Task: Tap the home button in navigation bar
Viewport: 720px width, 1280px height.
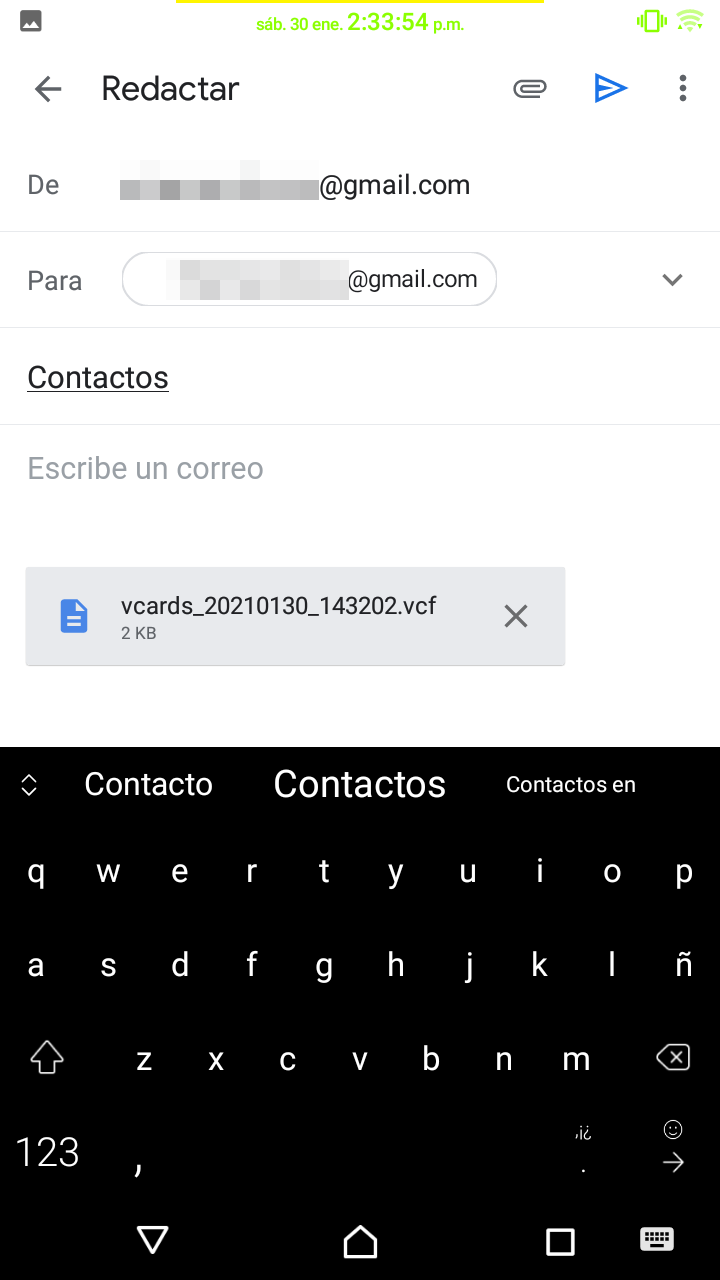Action: (360, 1242)
